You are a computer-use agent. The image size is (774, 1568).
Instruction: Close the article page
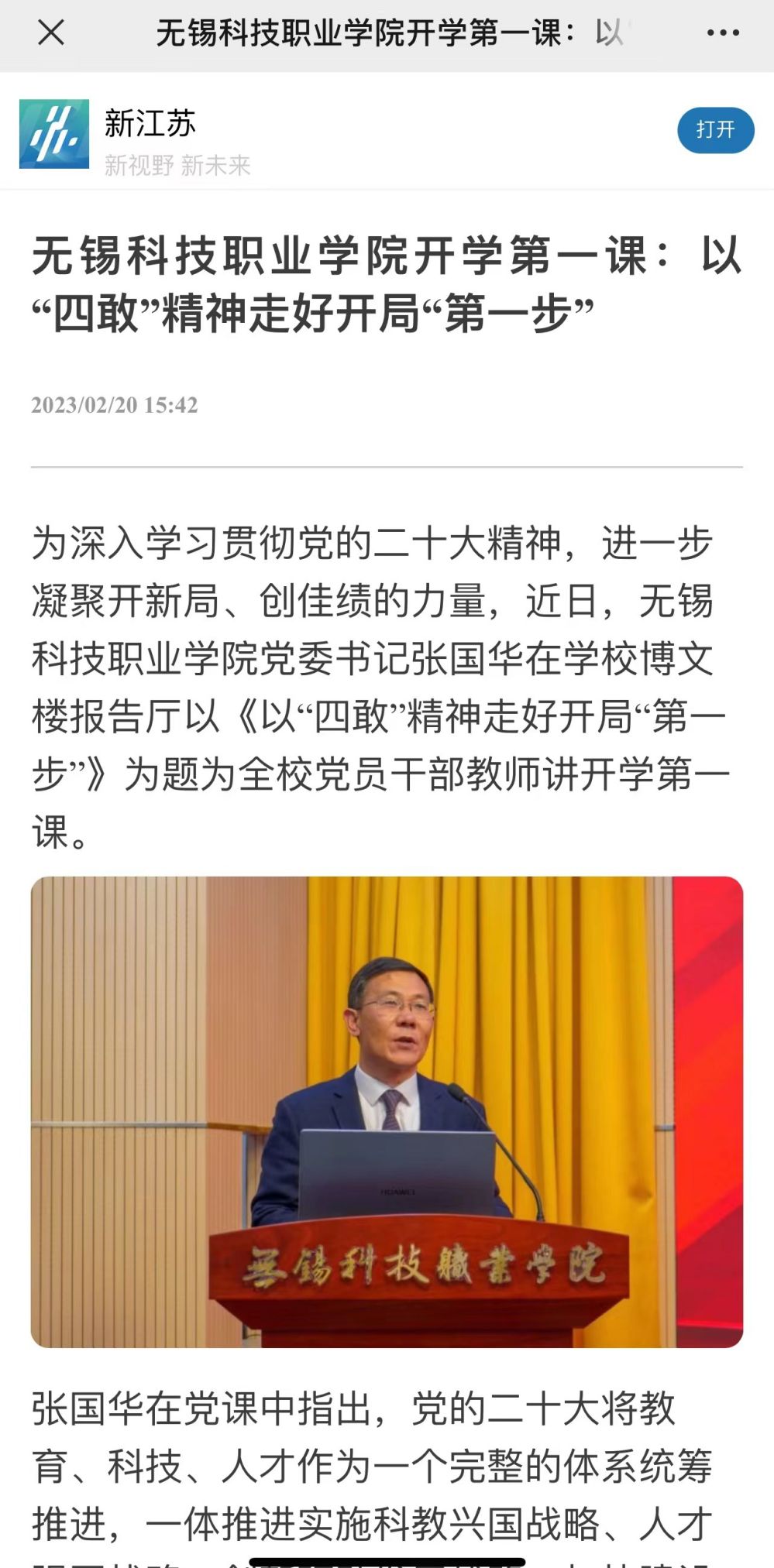[x=51, y=33]
